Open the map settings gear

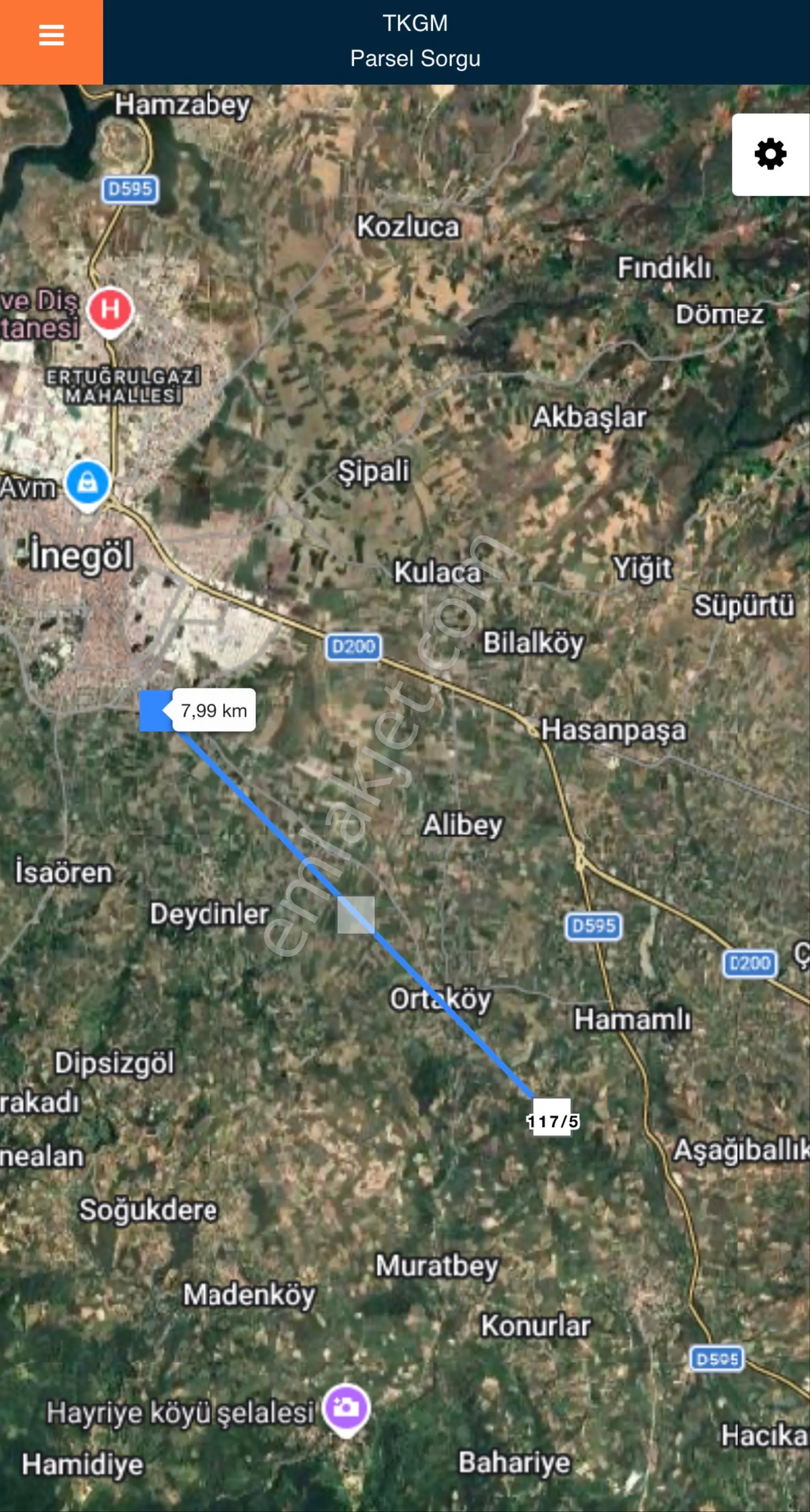[x=770, y=154]
